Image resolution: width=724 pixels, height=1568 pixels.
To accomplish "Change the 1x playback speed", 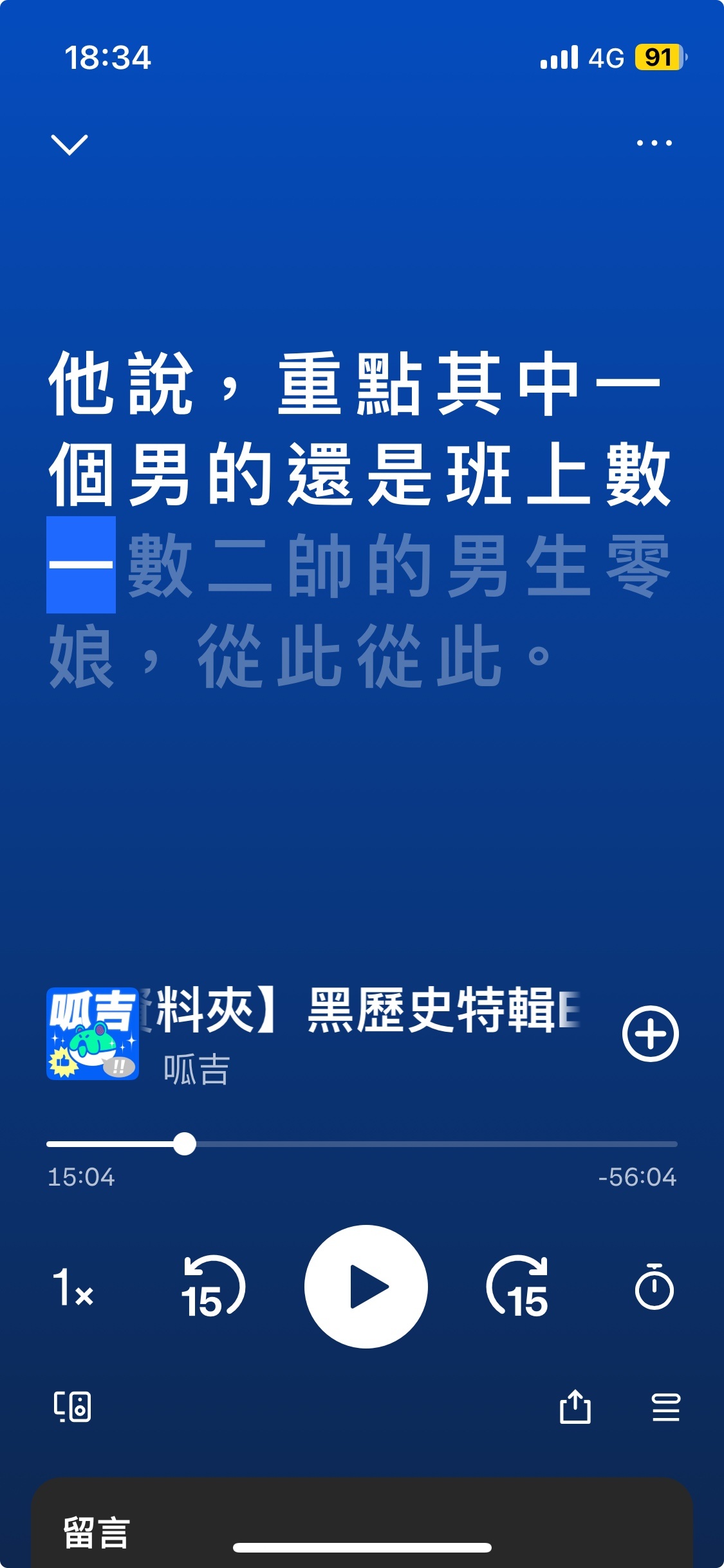I will click(x=73, y=1287).
